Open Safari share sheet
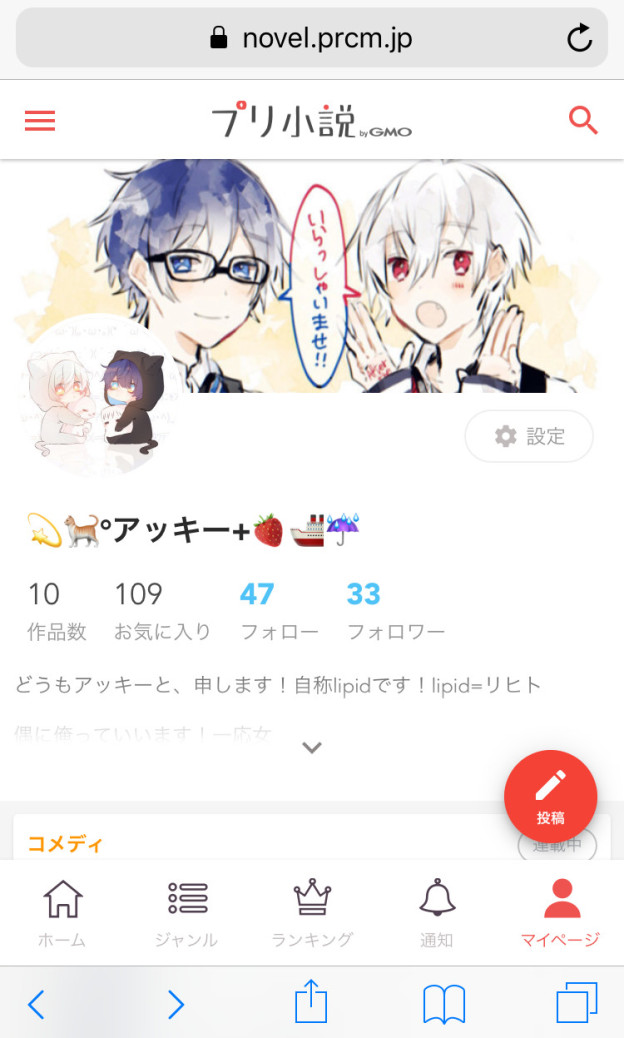Viewport: 624px width, 1038px height. (x=312, y=1002)
